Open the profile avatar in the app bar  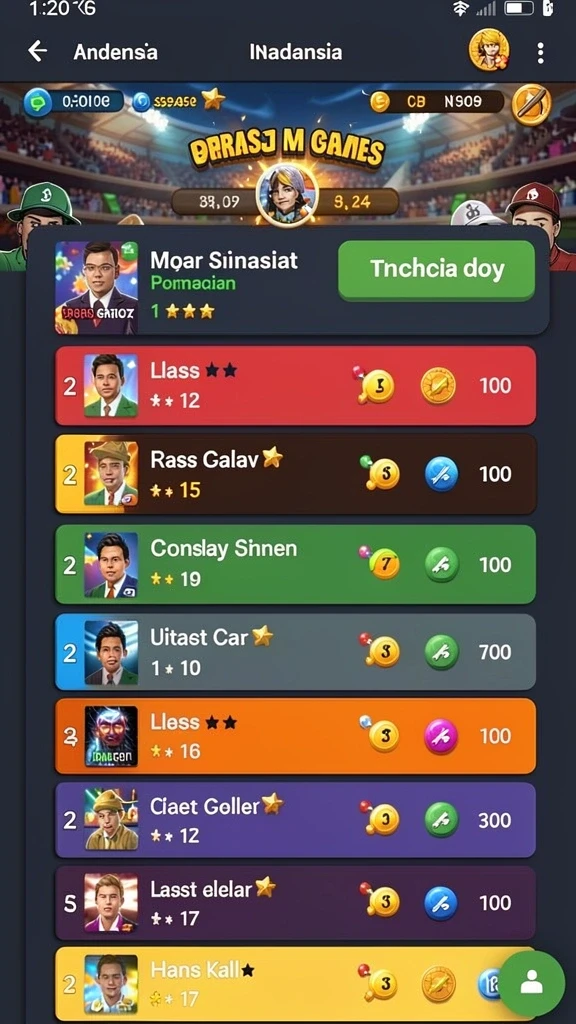489,50
